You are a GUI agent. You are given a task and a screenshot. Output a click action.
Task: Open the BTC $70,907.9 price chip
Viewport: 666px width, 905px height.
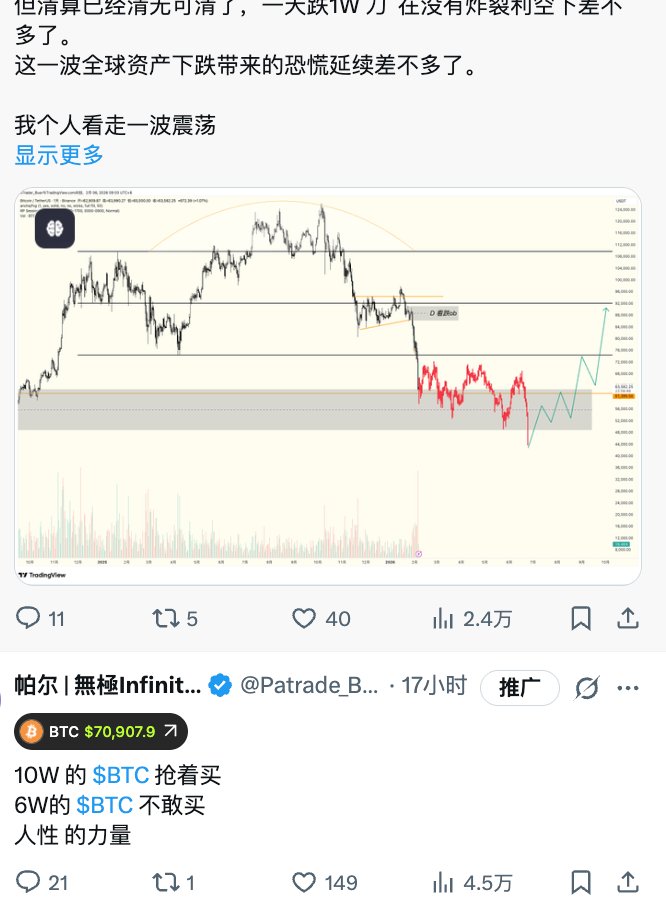100,732
